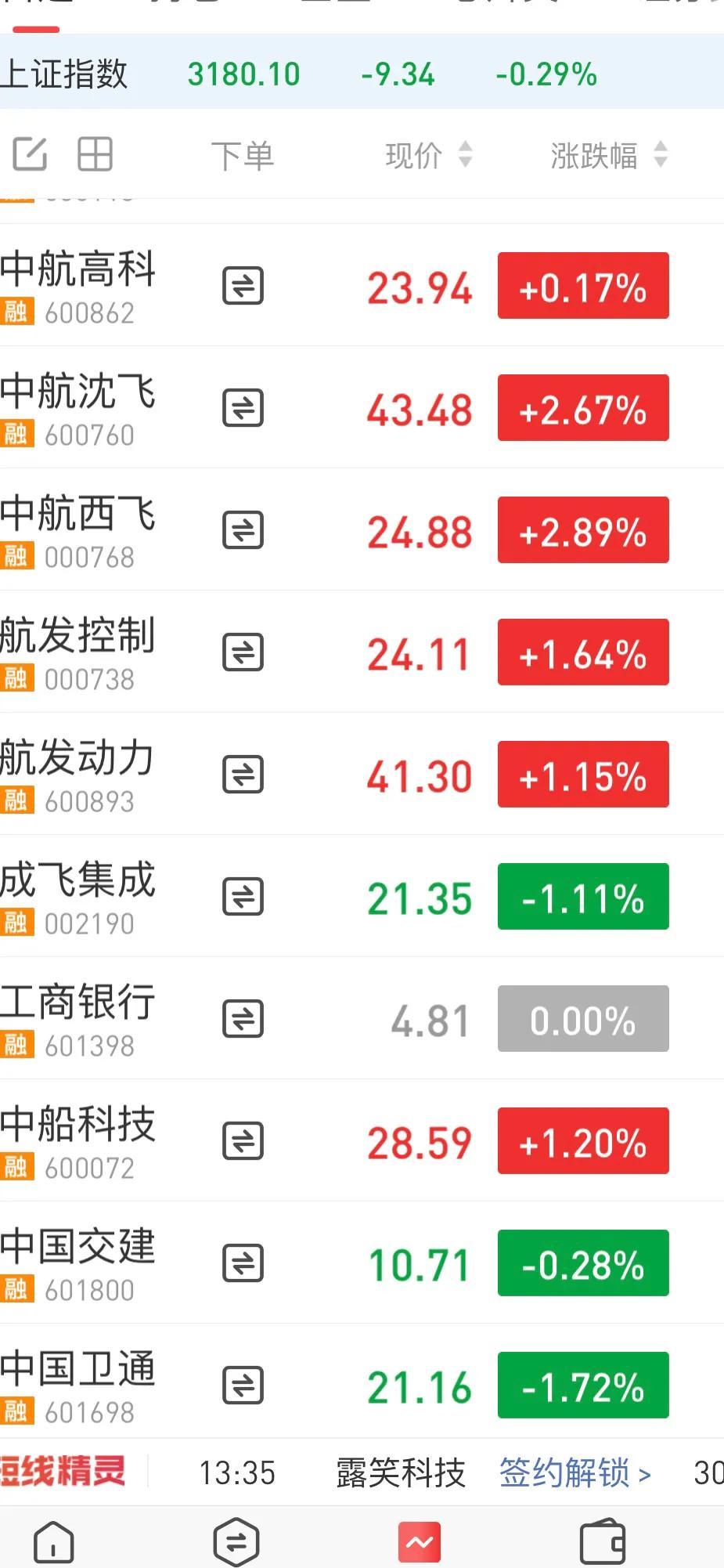Open 中航西飞 stock details
Viewport: 724px width, 1568px height.
[x=78, y=529]
